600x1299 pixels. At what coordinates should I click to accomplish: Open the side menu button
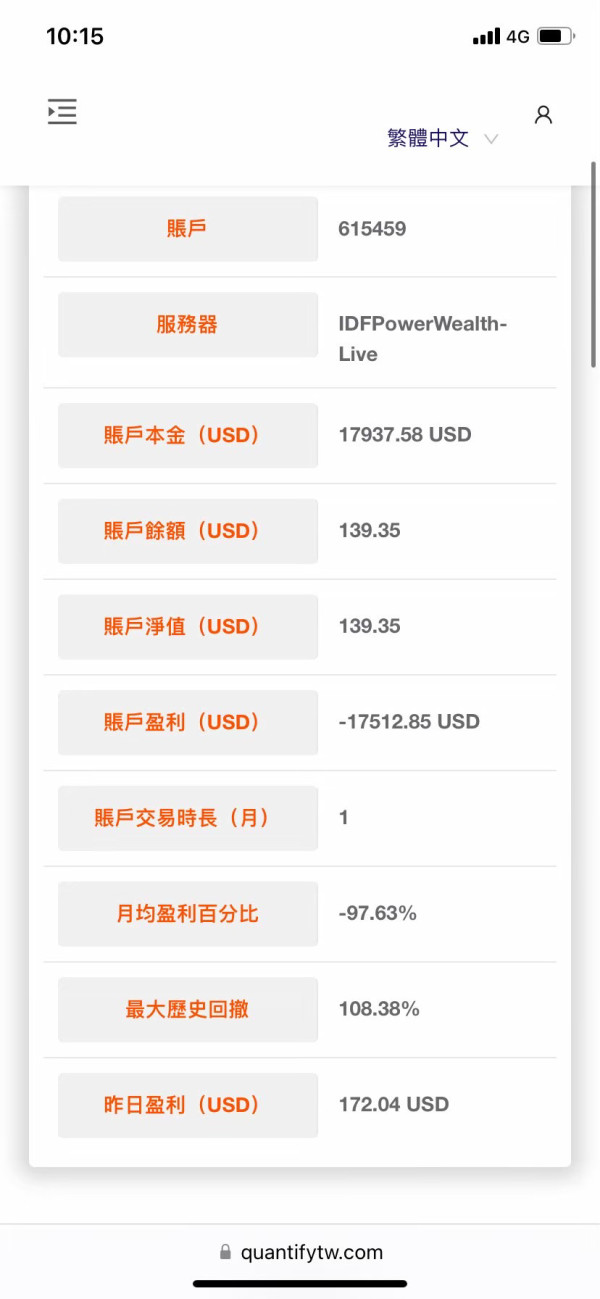pos(62,112)
